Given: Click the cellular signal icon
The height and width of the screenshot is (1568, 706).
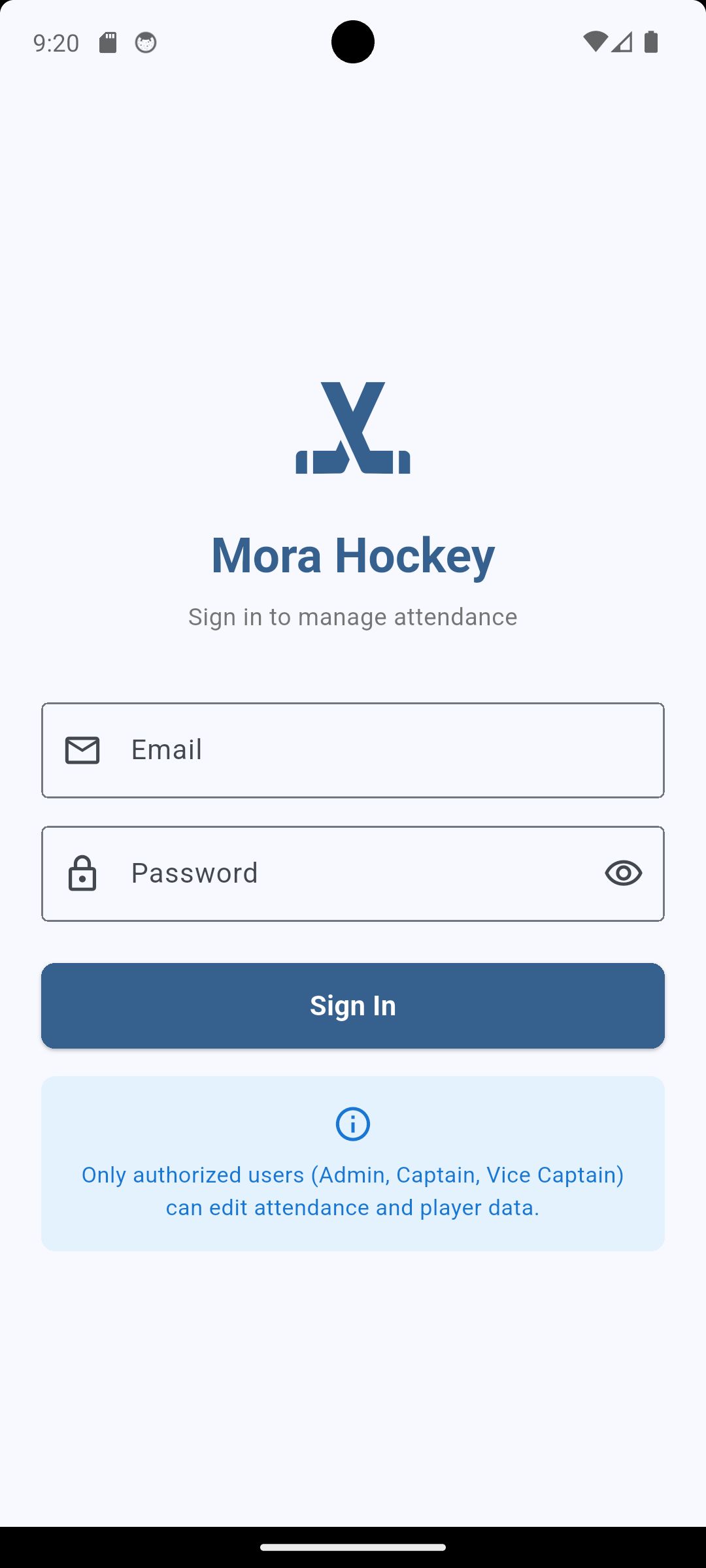Looking at the screenshot, I should coord(623,41).
